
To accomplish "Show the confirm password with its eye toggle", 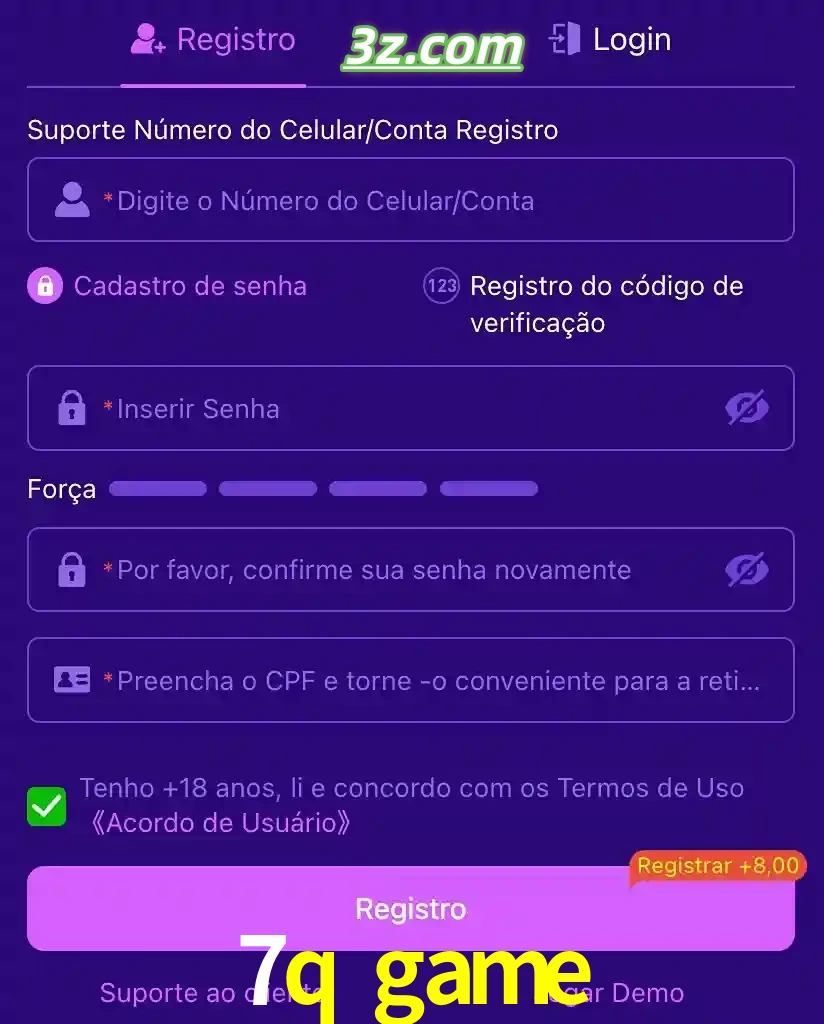I will 747,569.
